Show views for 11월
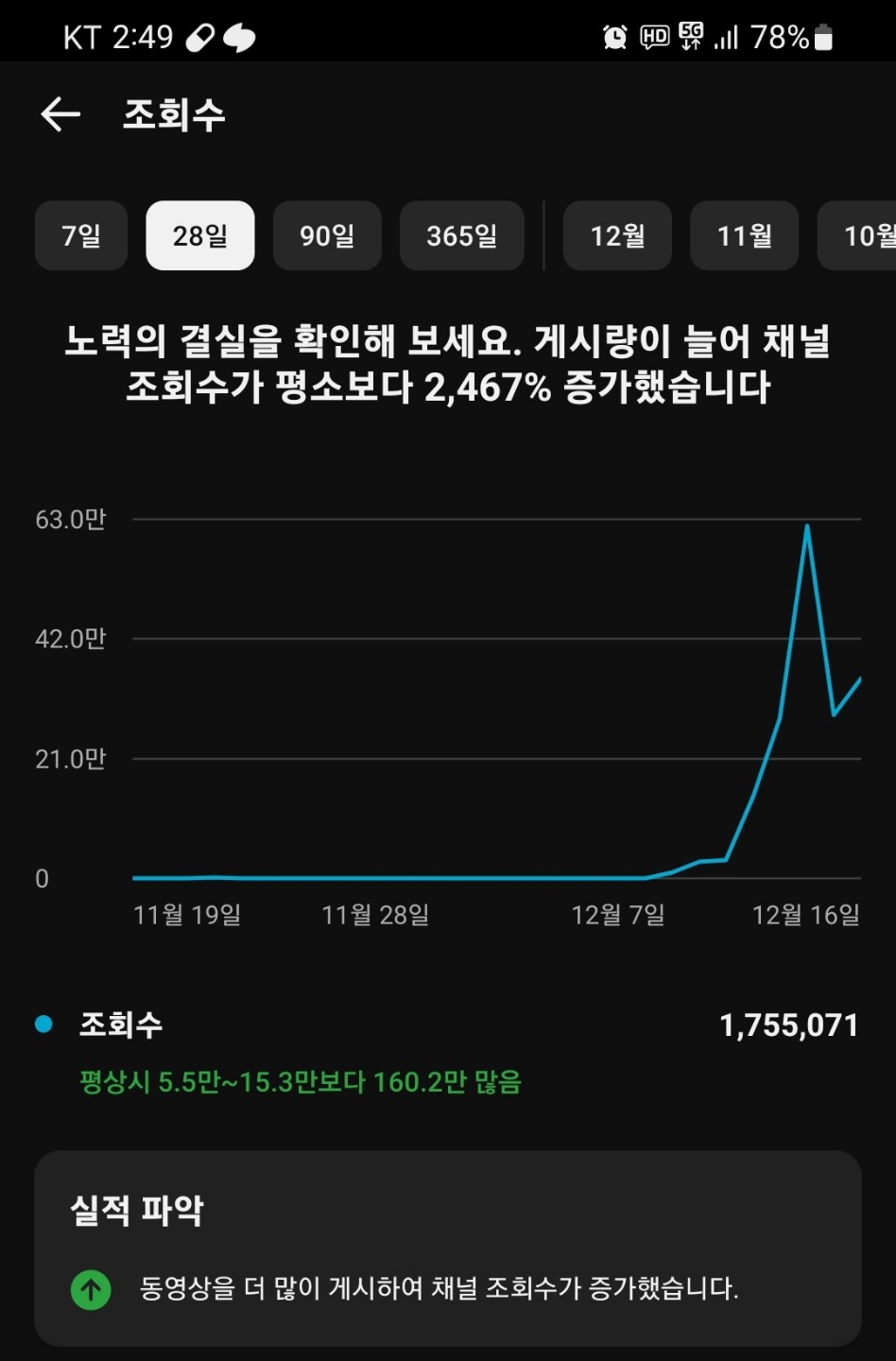 pos(745,235)
